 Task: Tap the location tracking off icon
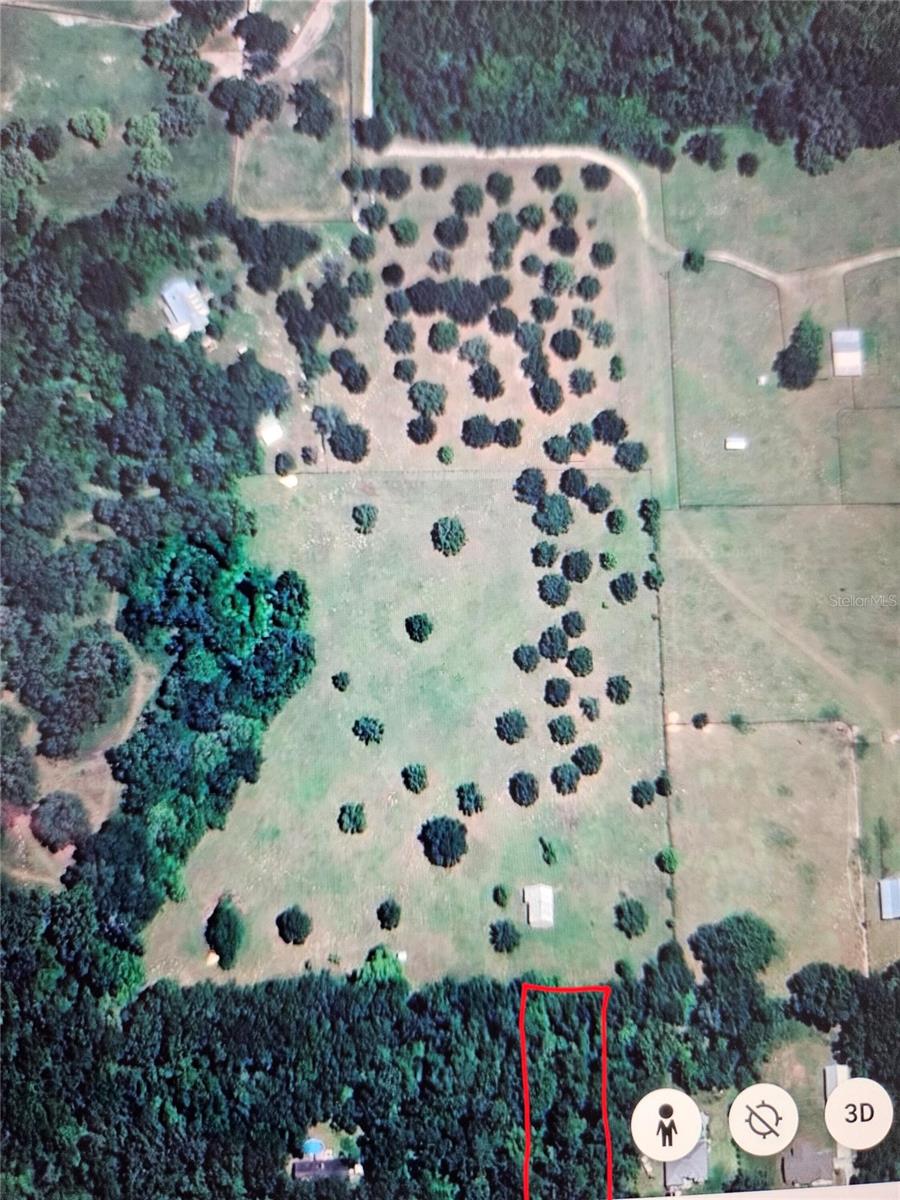pos(763,1119)
